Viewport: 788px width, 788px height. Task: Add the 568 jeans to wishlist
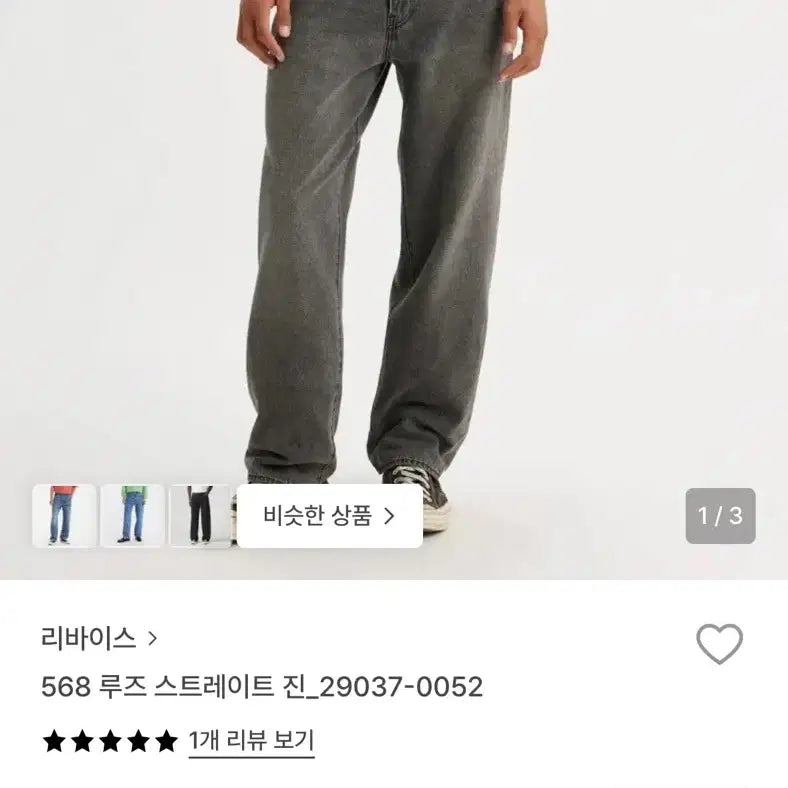pos(719,644)
